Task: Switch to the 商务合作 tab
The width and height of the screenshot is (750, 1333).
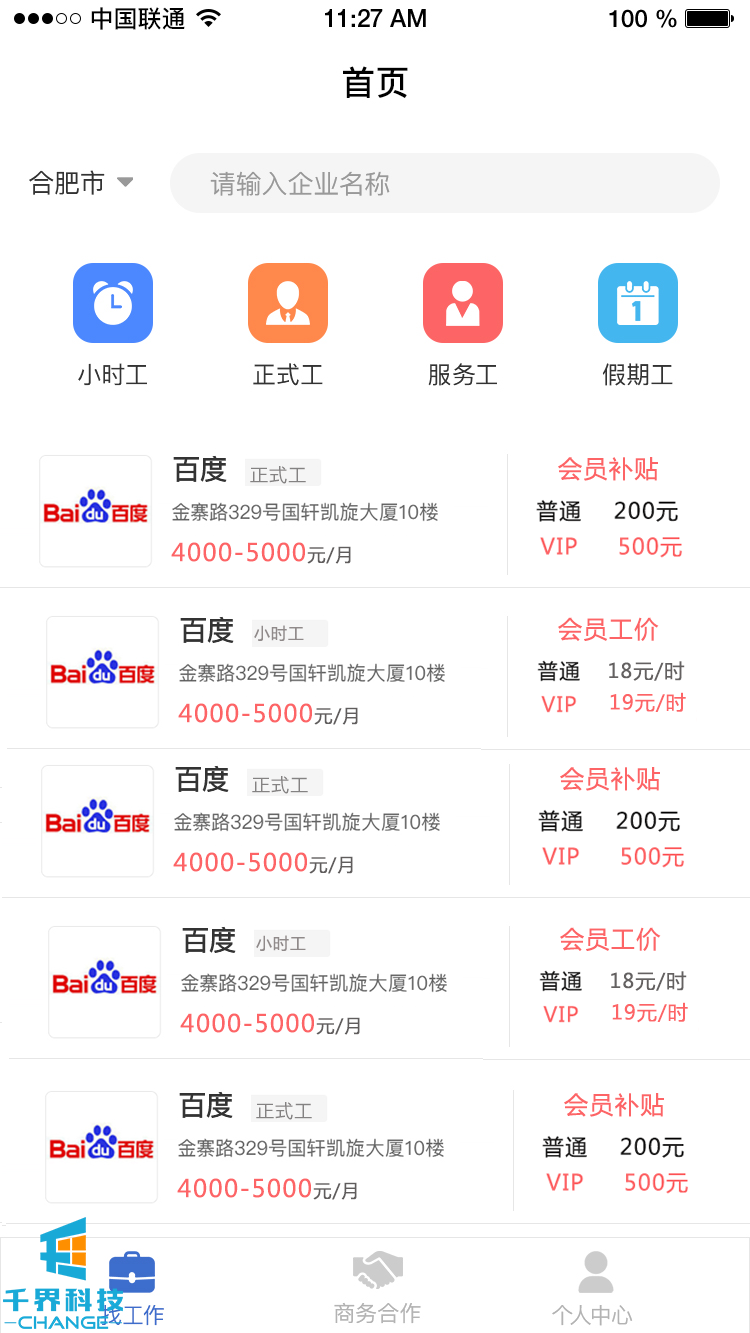Action: (377, 1288)
